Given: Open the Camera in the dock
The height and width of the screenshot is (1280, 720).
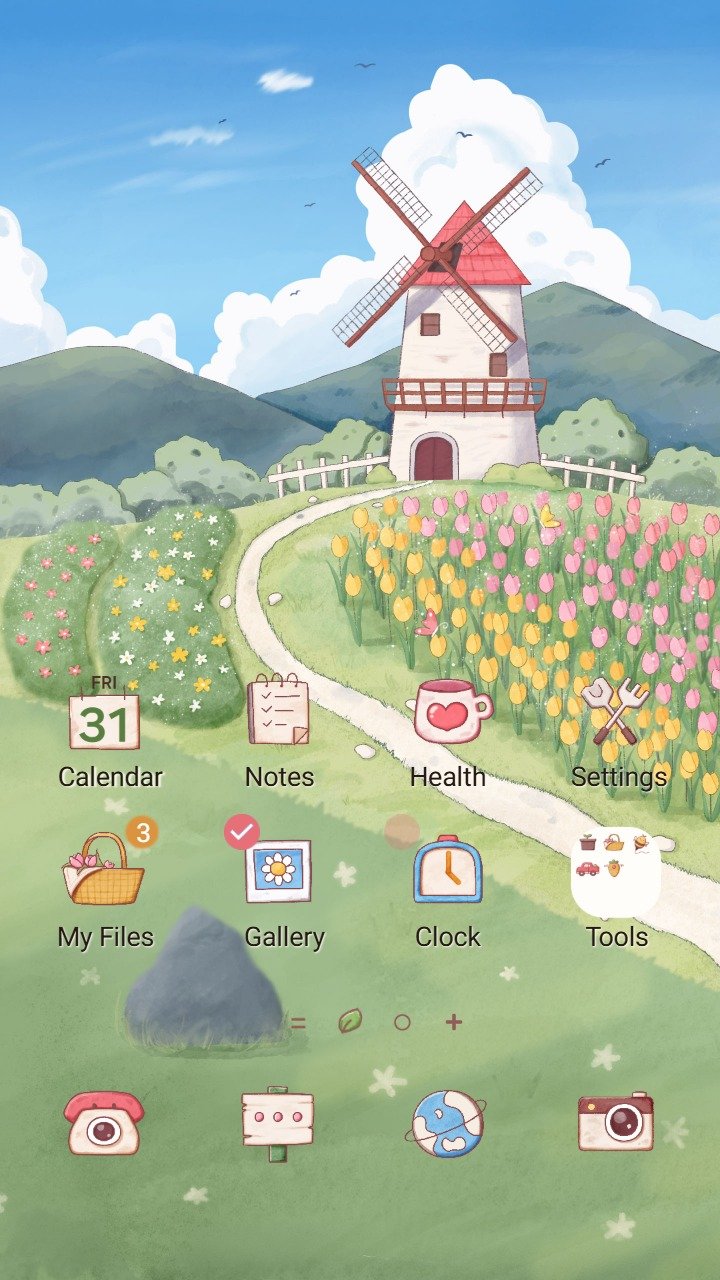Looking at the screenshot, I should point(616,1122).
